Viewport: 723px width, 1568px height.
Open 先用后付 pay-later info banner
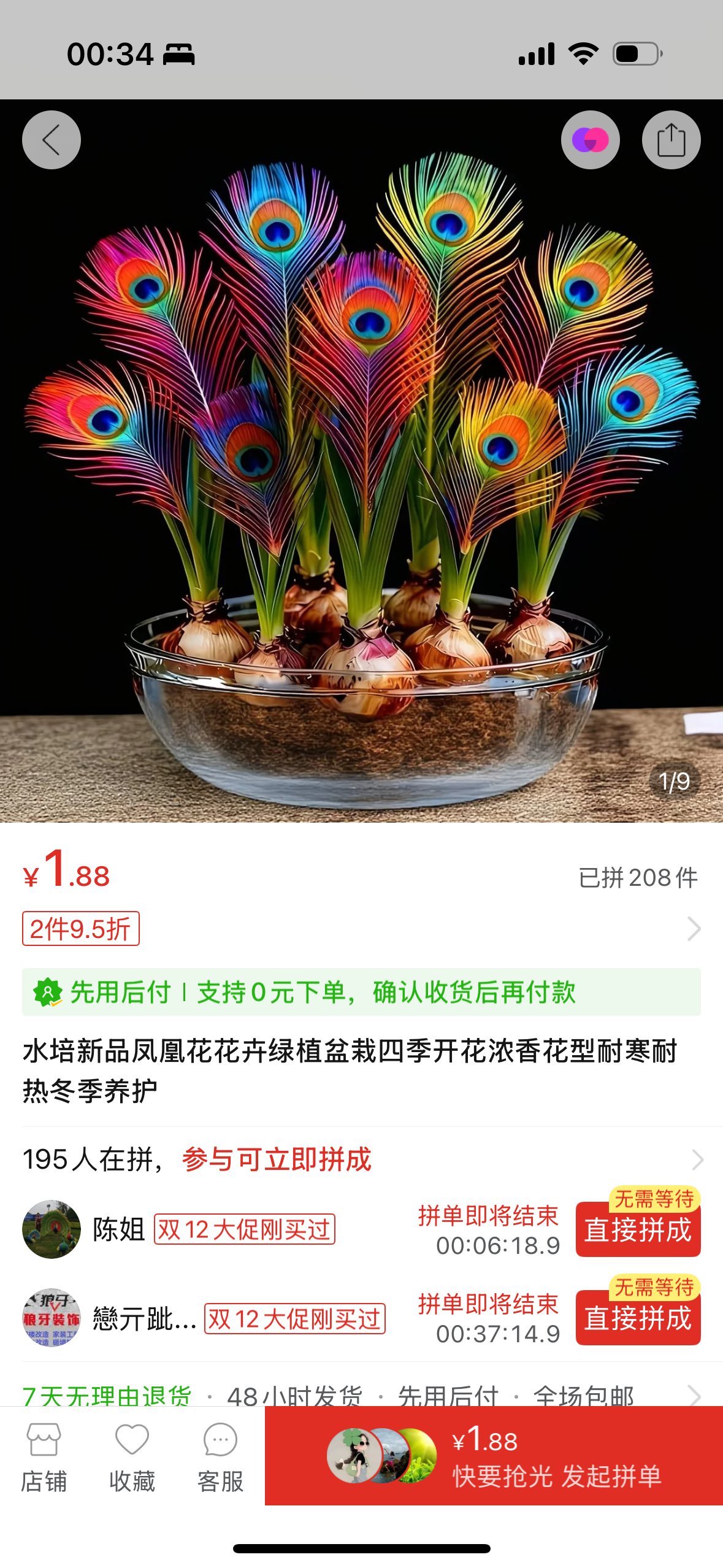tap(361, 992)
